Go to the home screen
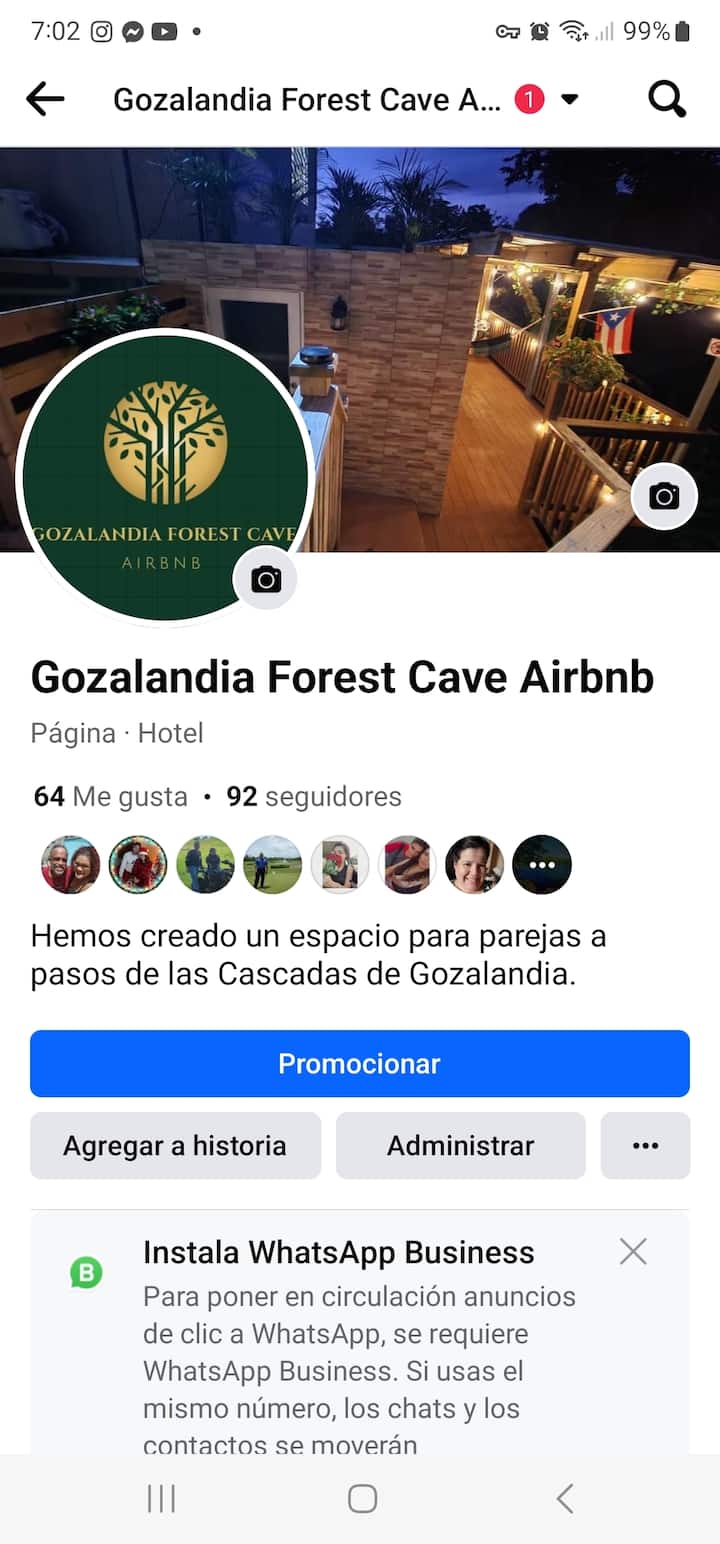 pyautogui.click(x=362, y=1498)
